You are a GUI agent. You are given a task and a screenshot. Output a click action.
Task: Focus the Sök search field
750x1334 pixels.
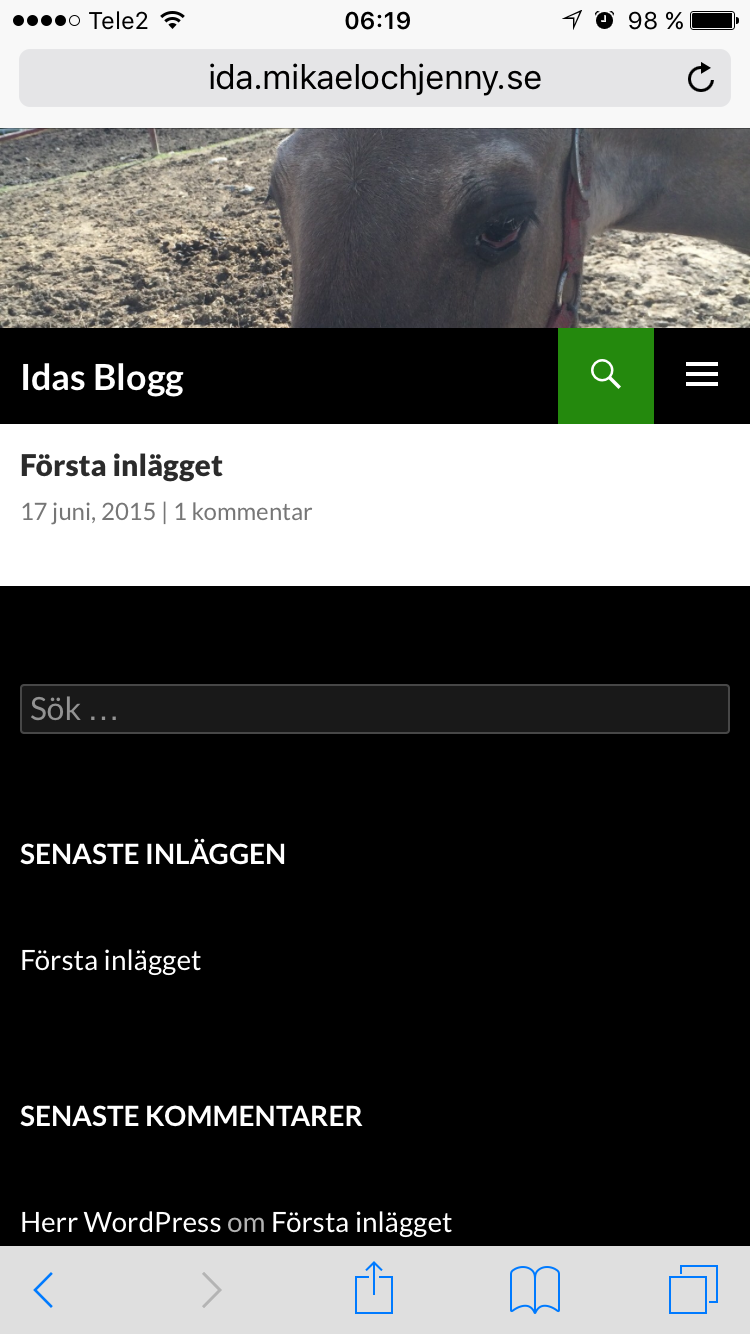(375, 709)
